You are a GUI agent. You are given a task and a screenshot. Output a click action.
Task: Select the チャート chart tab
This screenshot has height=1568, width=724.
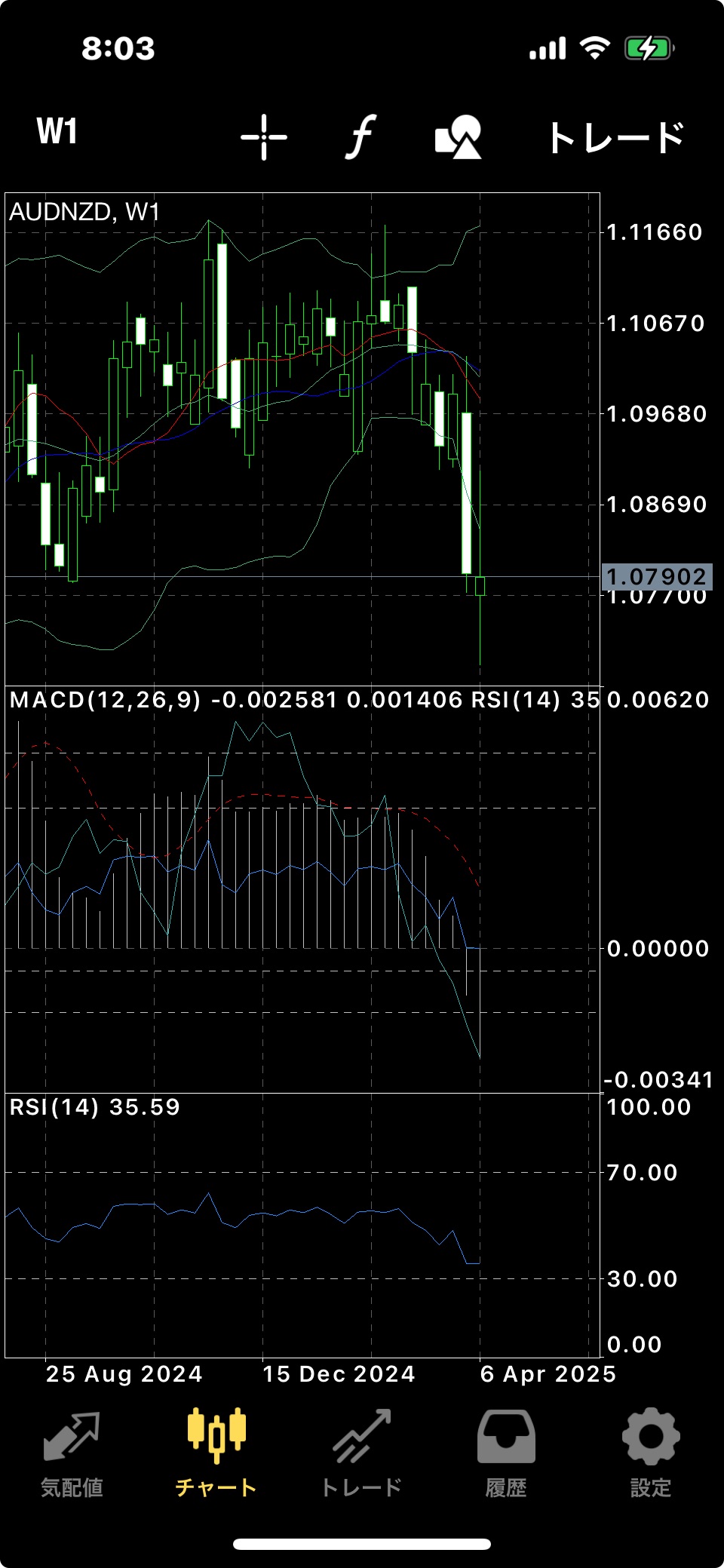point(216,1454)
